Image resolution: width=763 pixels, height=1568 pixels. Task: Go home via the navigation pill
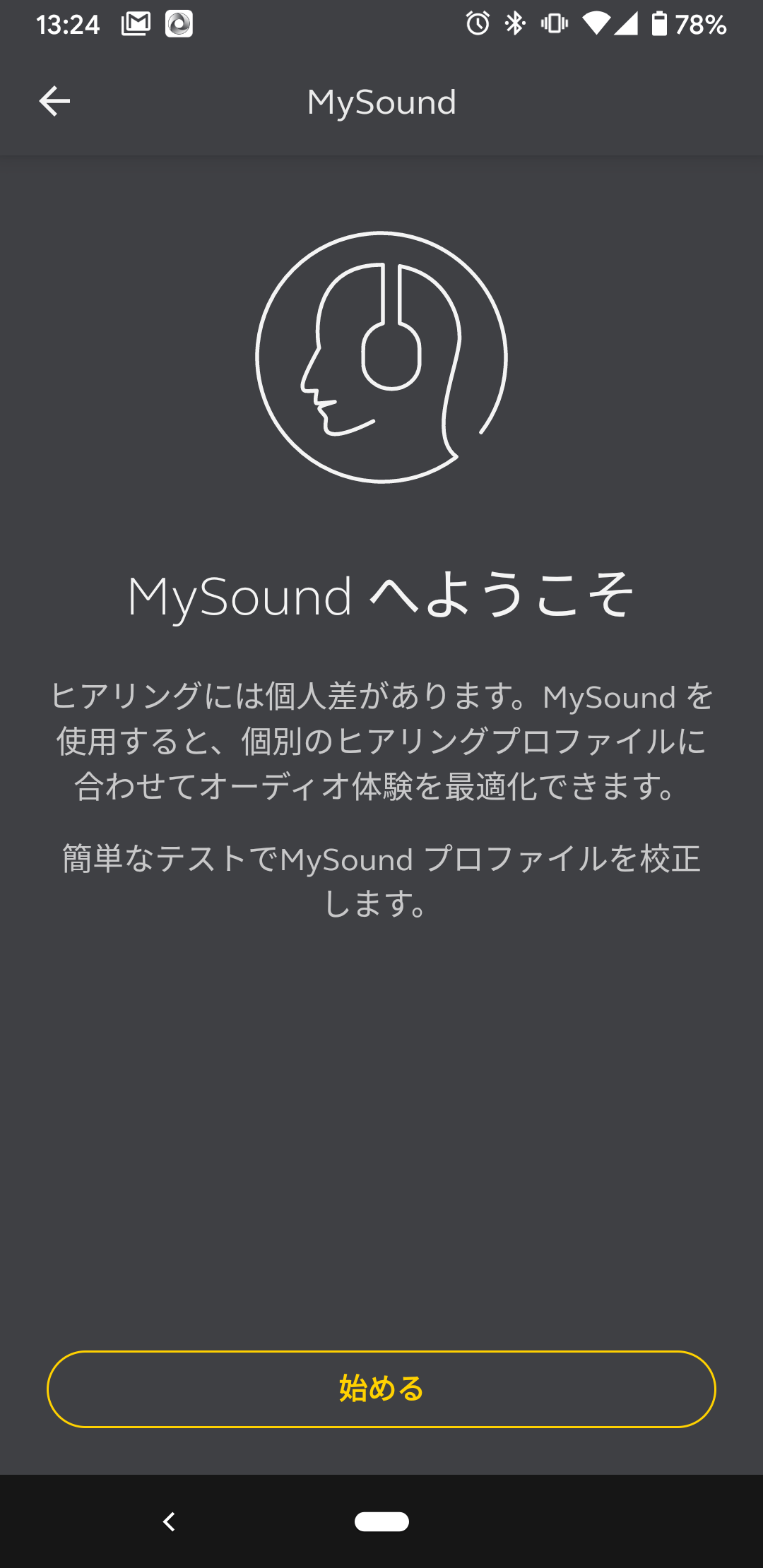[381, 1521]
